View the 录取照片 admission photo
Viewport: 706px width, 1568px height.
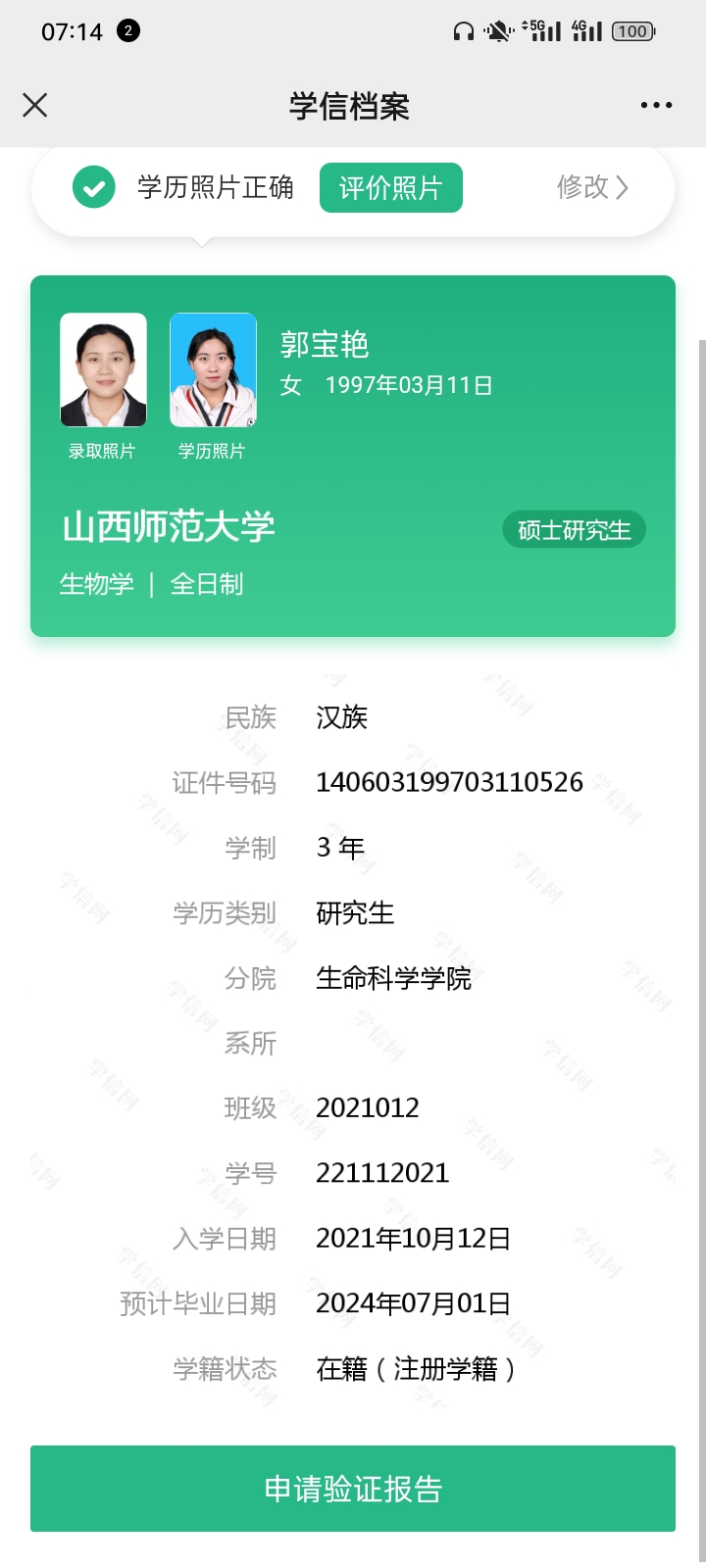point(103,370)
